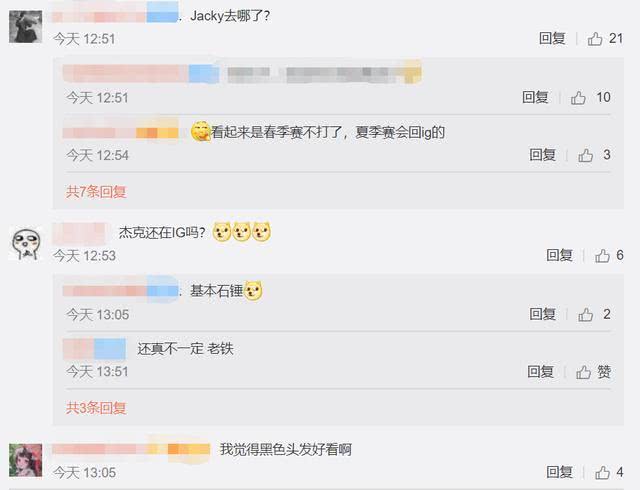Reply to the 'Jacky去哪了' comment
This screenshot has height=490, width=640.
[x=552, y=39]
